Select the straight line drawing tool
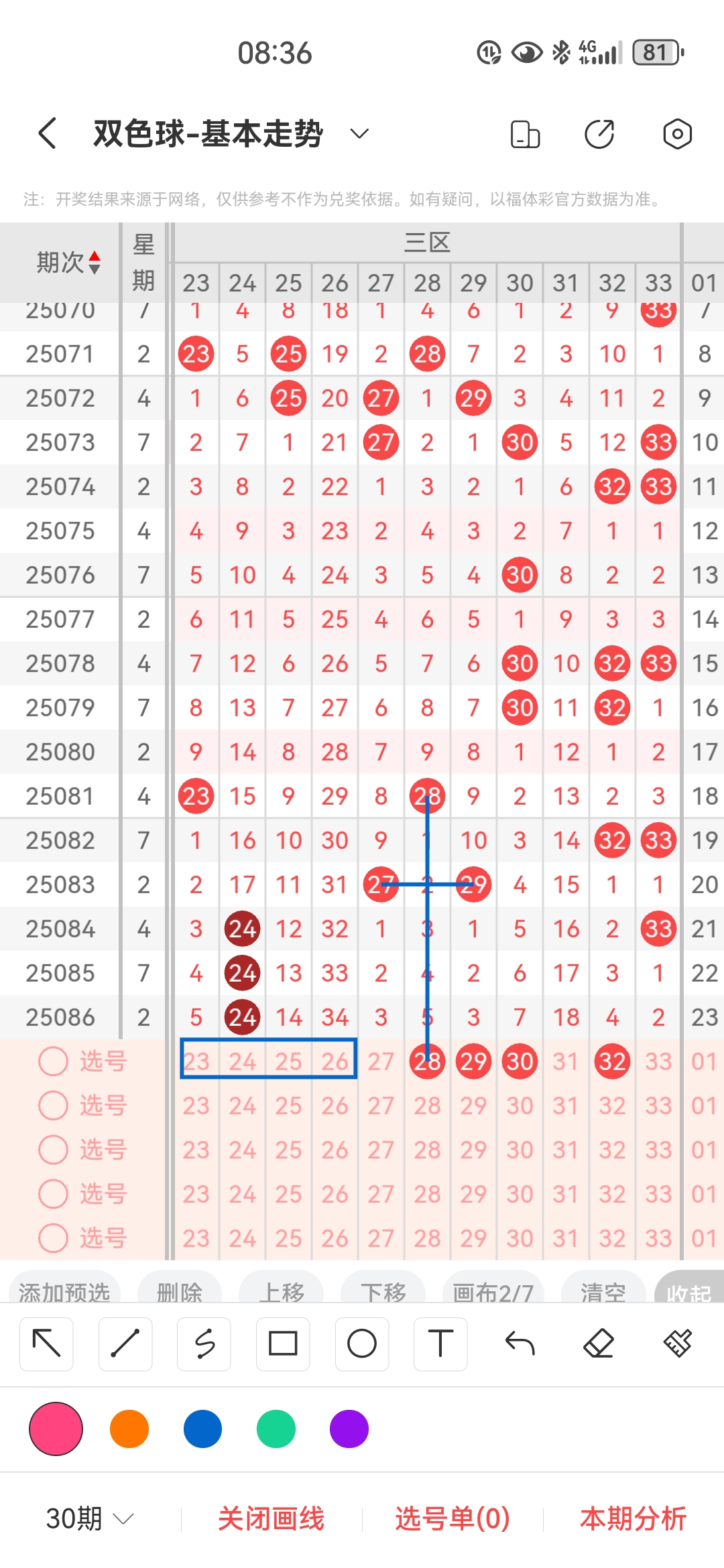 [125, 1344]
